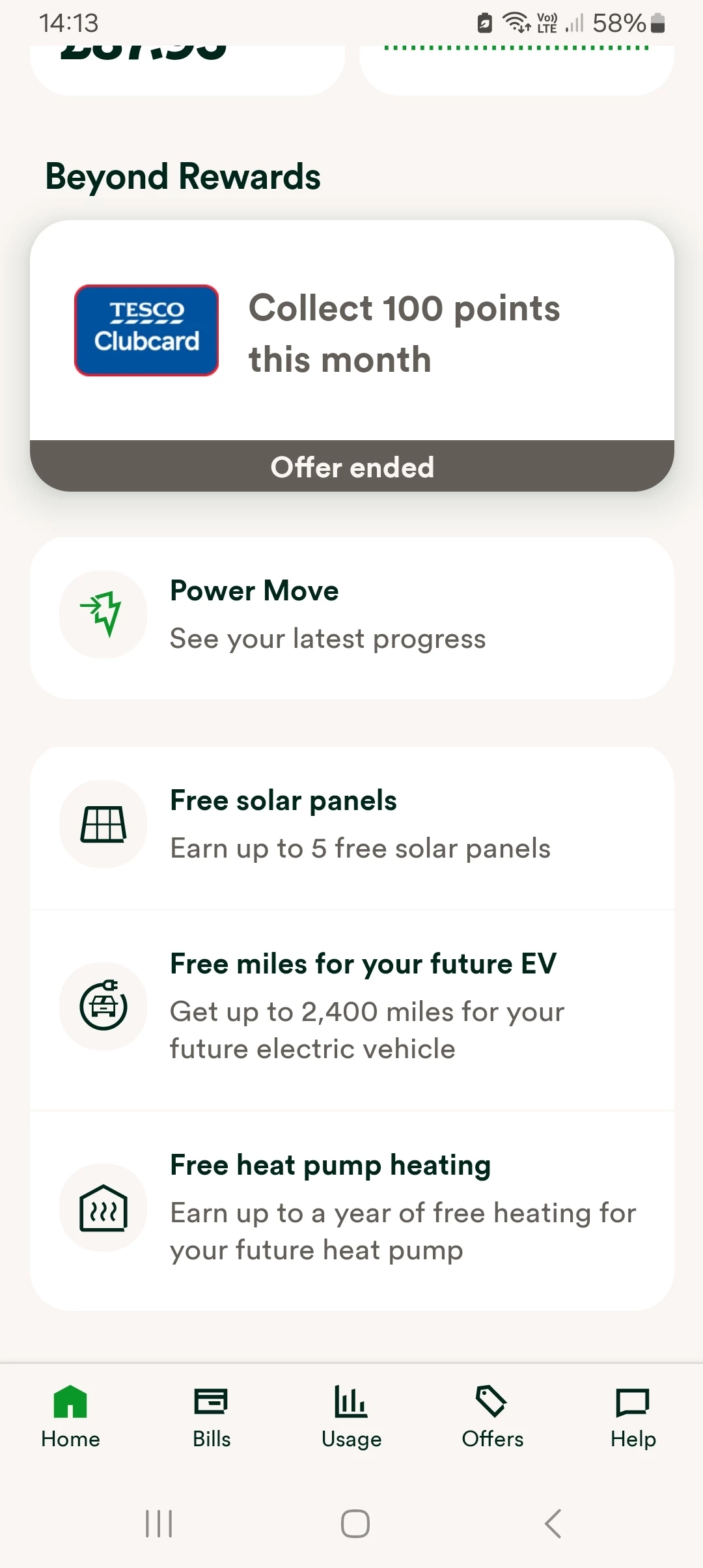703x1568 pixels.
Task: Open the Offers tab
Action: [x=492, y=1416]
